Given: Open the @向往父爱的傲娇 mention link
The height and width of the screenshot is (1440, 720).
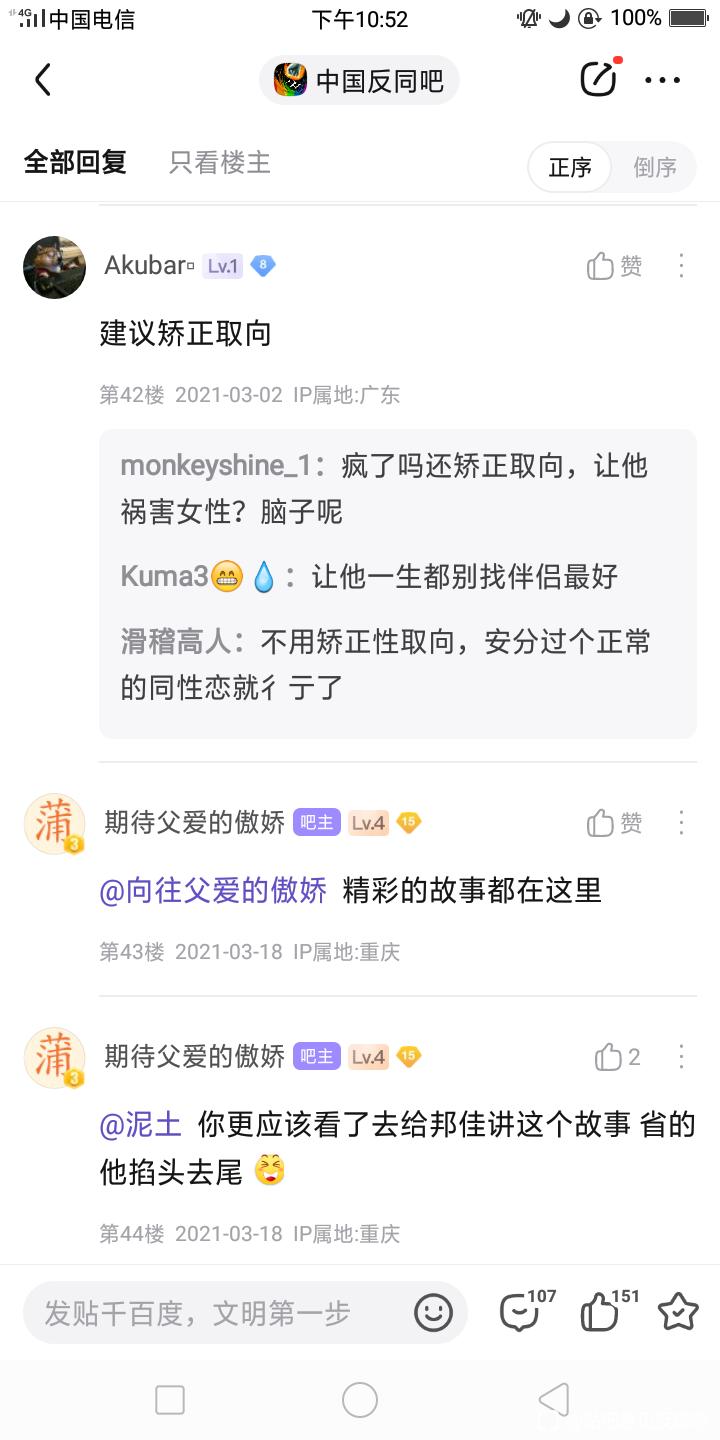Looking at the screenshot, I should (x=213, y=890).
